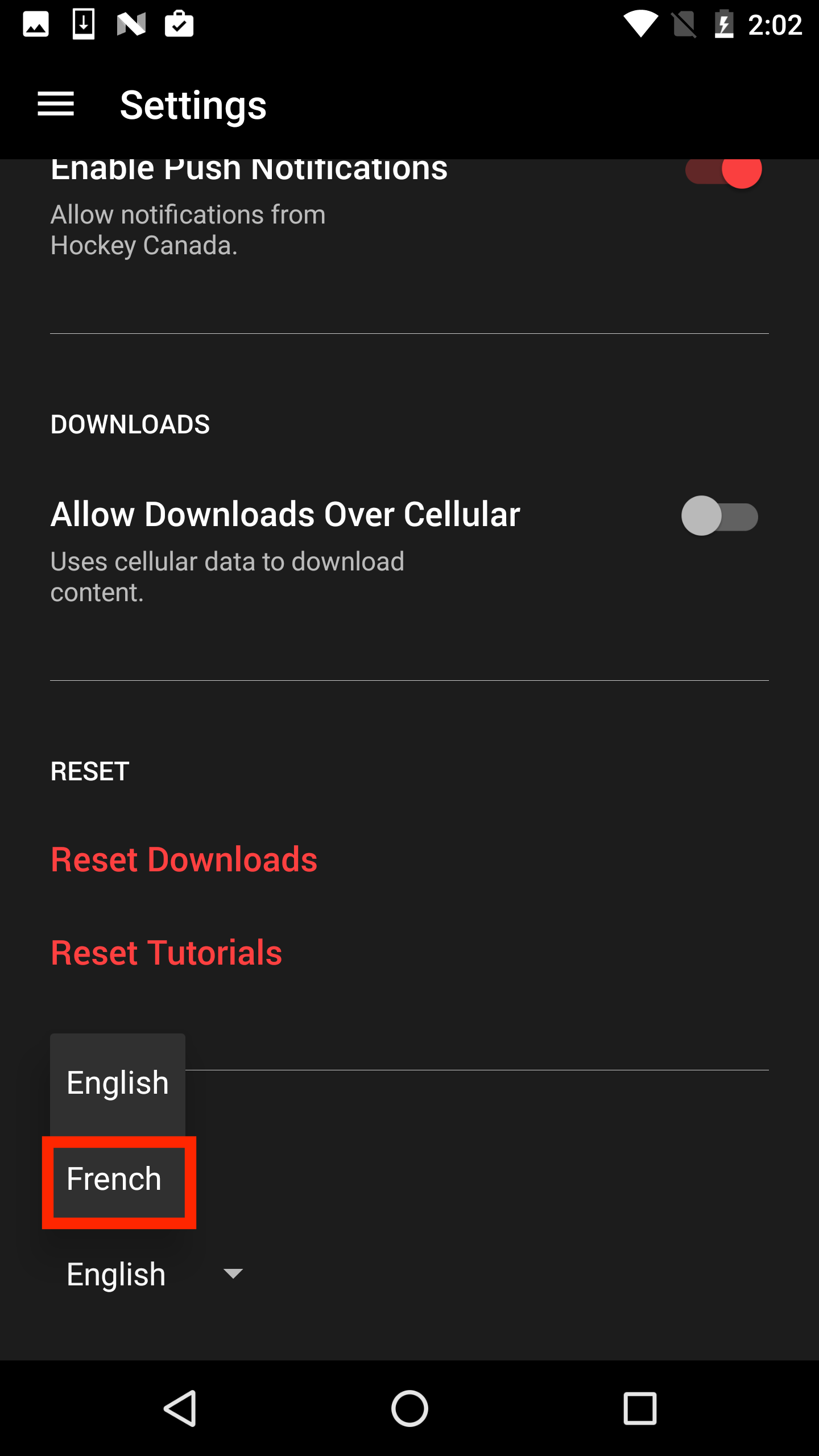Open the hamburger navigation drawer
Screen dimensions: 819x1456
(x=56, y=105)
